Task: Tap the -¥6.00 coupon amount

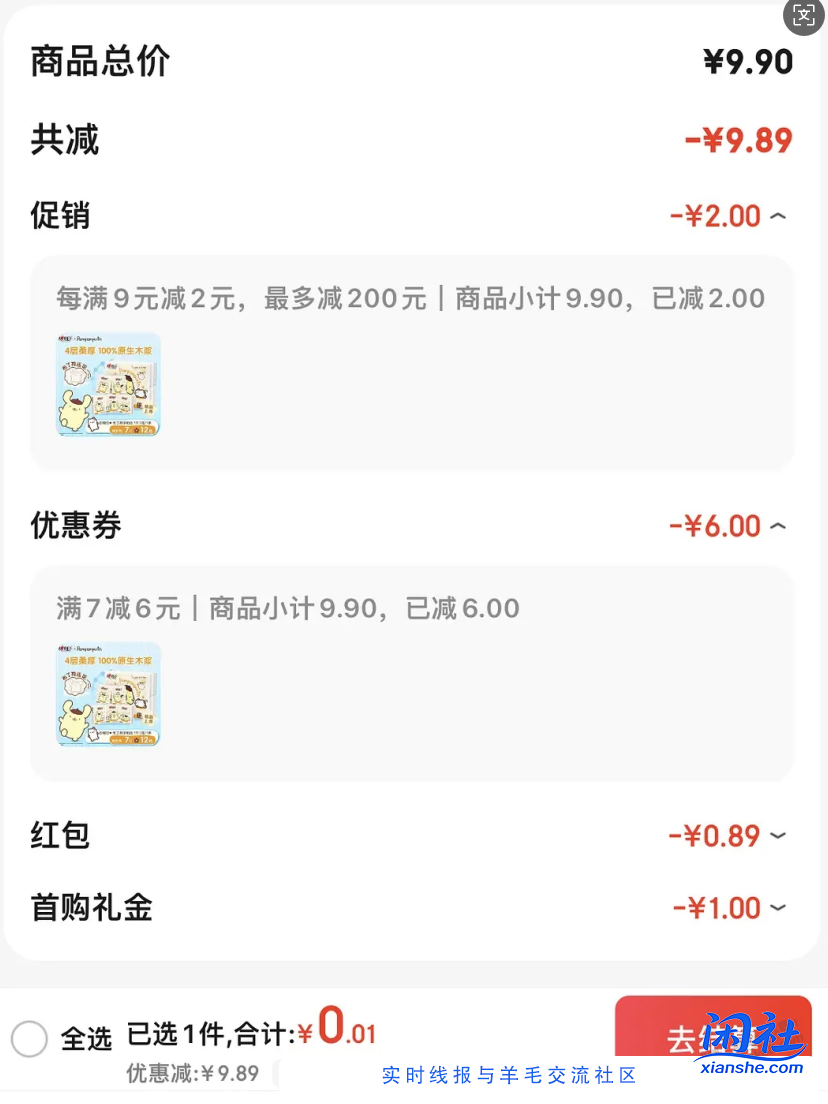Action: pyautogui.click(x=715, y=525)
